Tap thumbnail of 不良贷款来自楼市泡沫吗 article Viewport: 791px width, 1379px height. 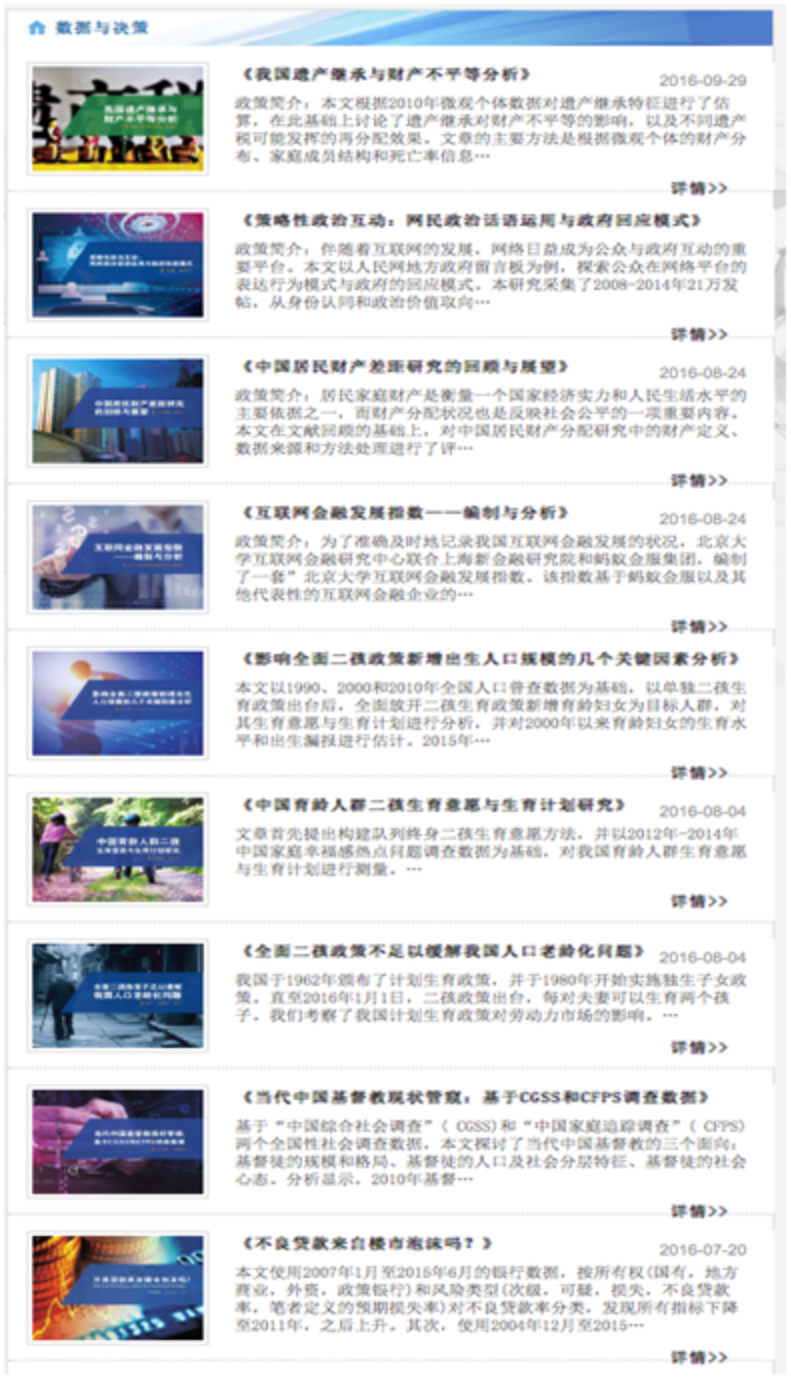(x=118, y=1287)
